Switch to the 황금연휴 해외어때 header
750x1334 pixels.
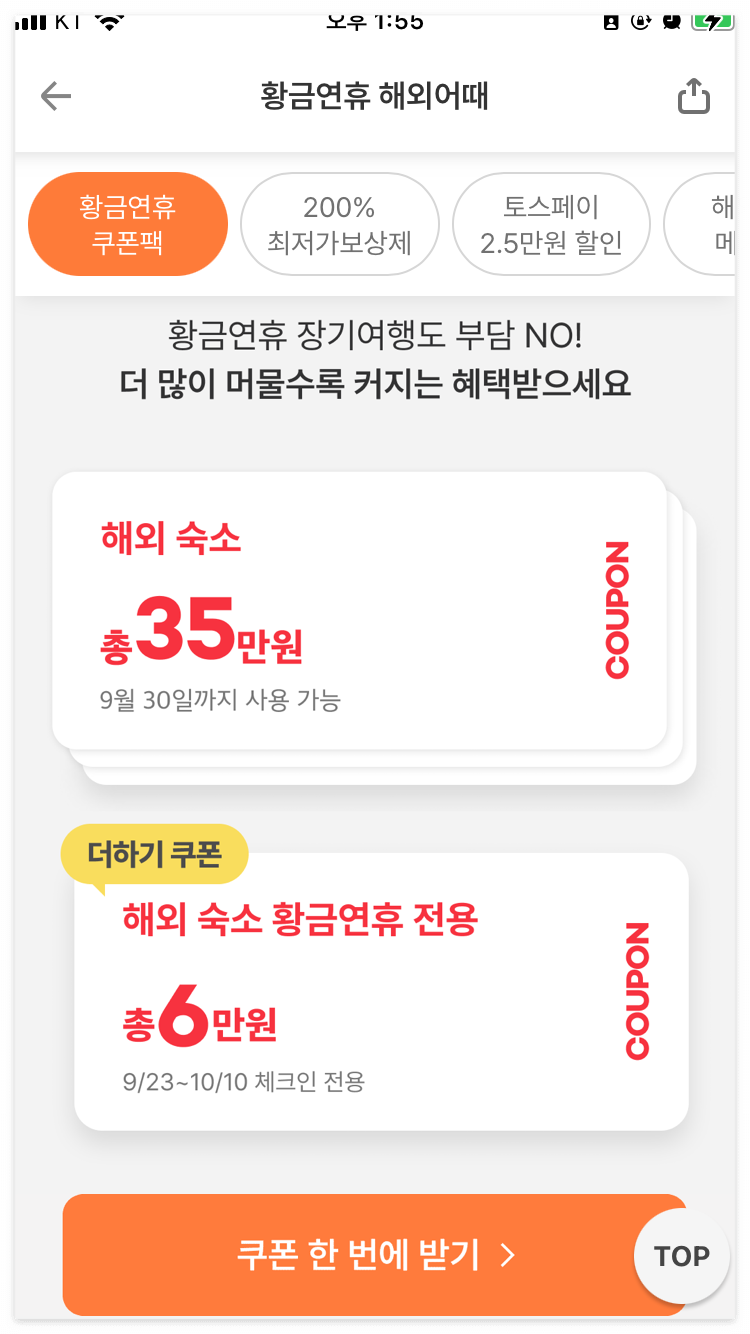pyautogui.click(x=374, y=96)
